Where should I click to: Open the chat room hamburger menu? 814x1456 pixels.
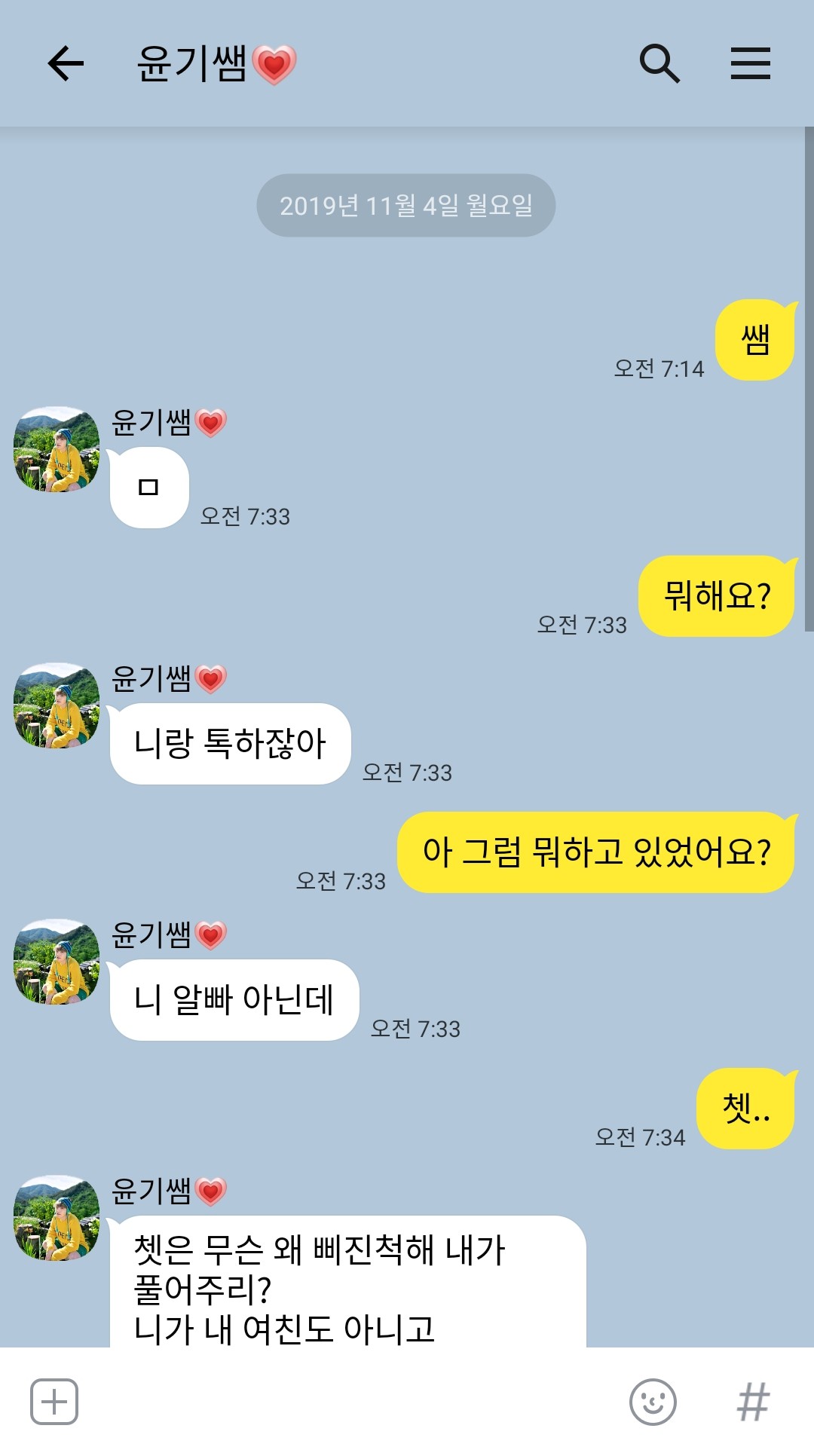pos(750,63)
